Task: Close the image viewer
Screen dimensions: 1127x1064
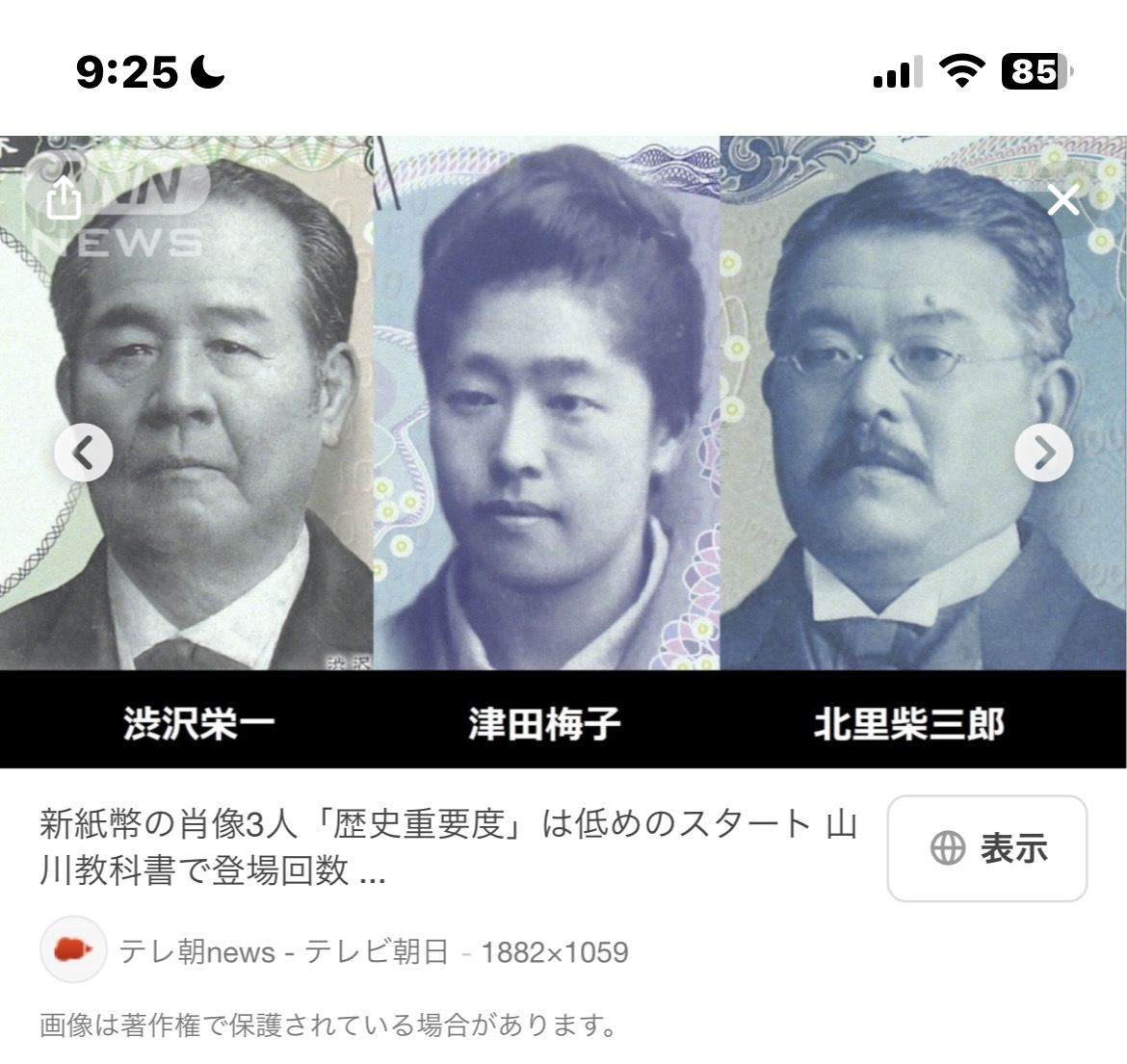Action: pos(1063,200)
